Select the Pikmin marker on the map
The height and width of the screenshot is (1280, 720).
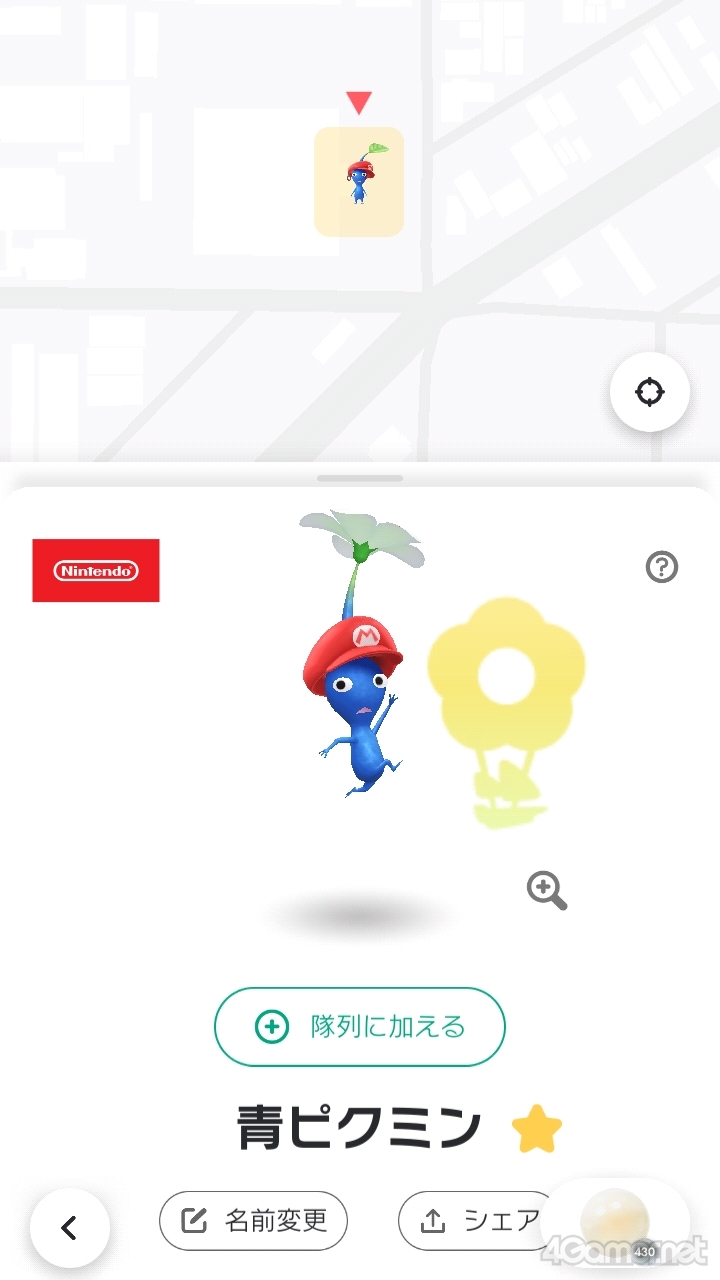tap(359, 181)
